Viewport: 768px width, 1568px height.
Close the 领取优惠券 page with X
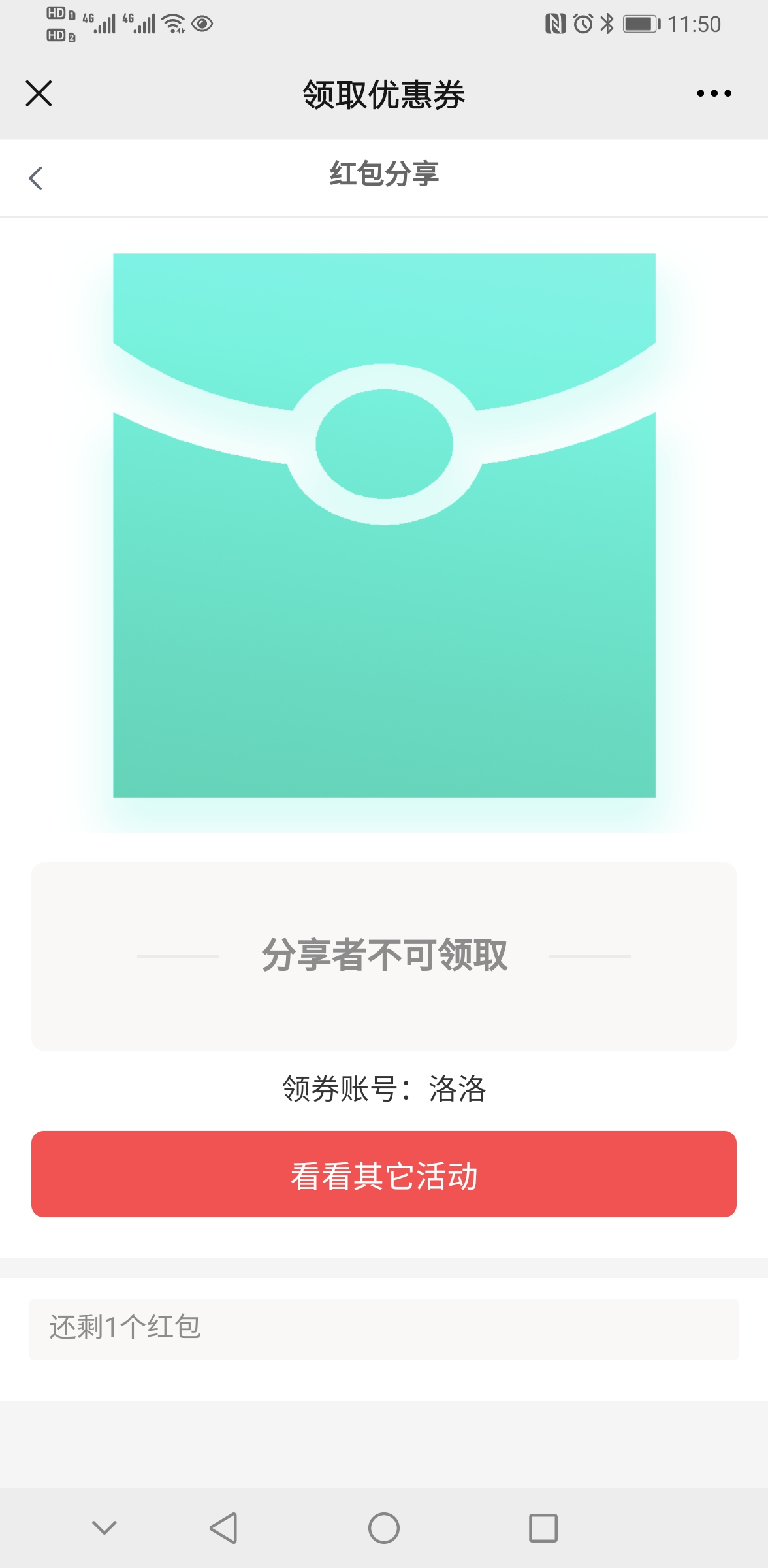point(39,93)
